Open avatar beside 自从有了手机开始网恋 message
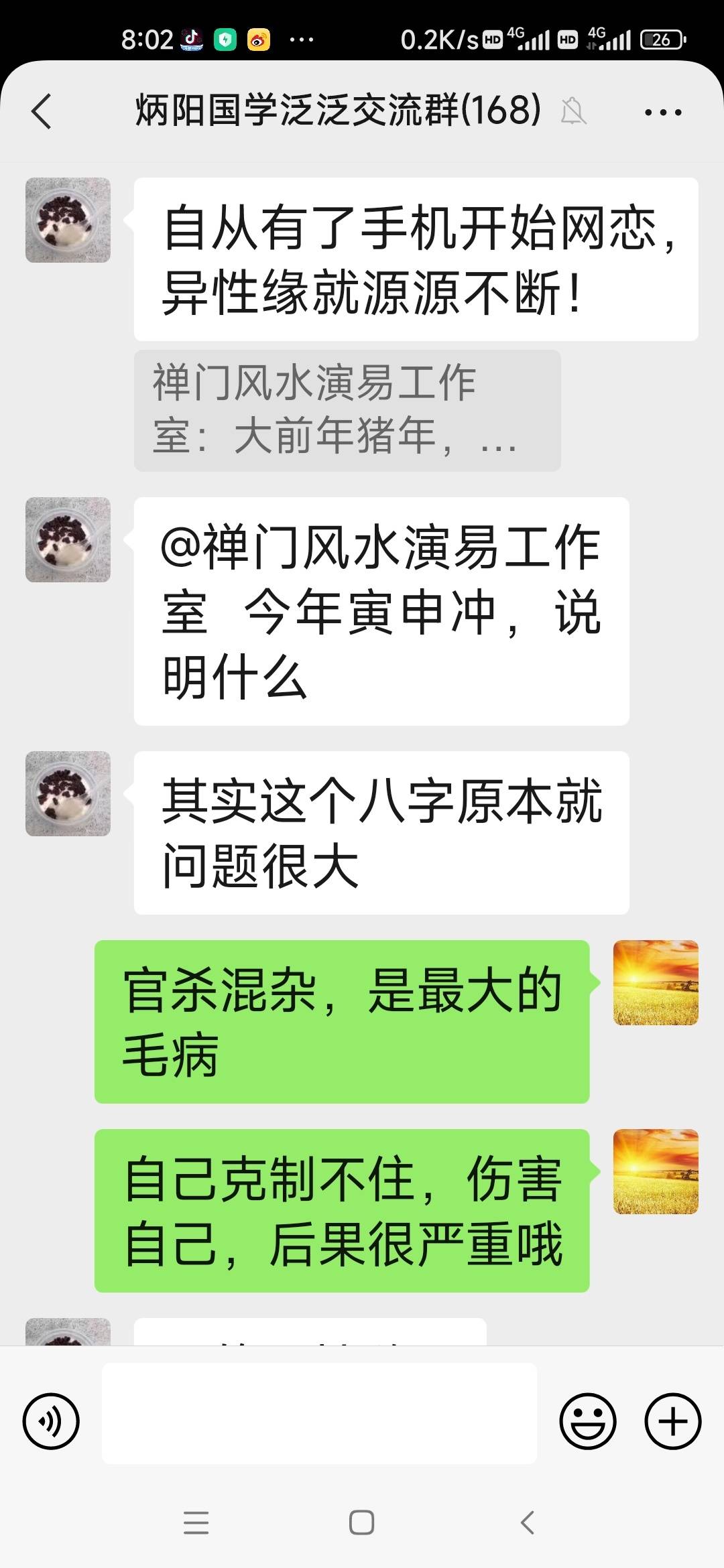 click(x=68, y=220)
